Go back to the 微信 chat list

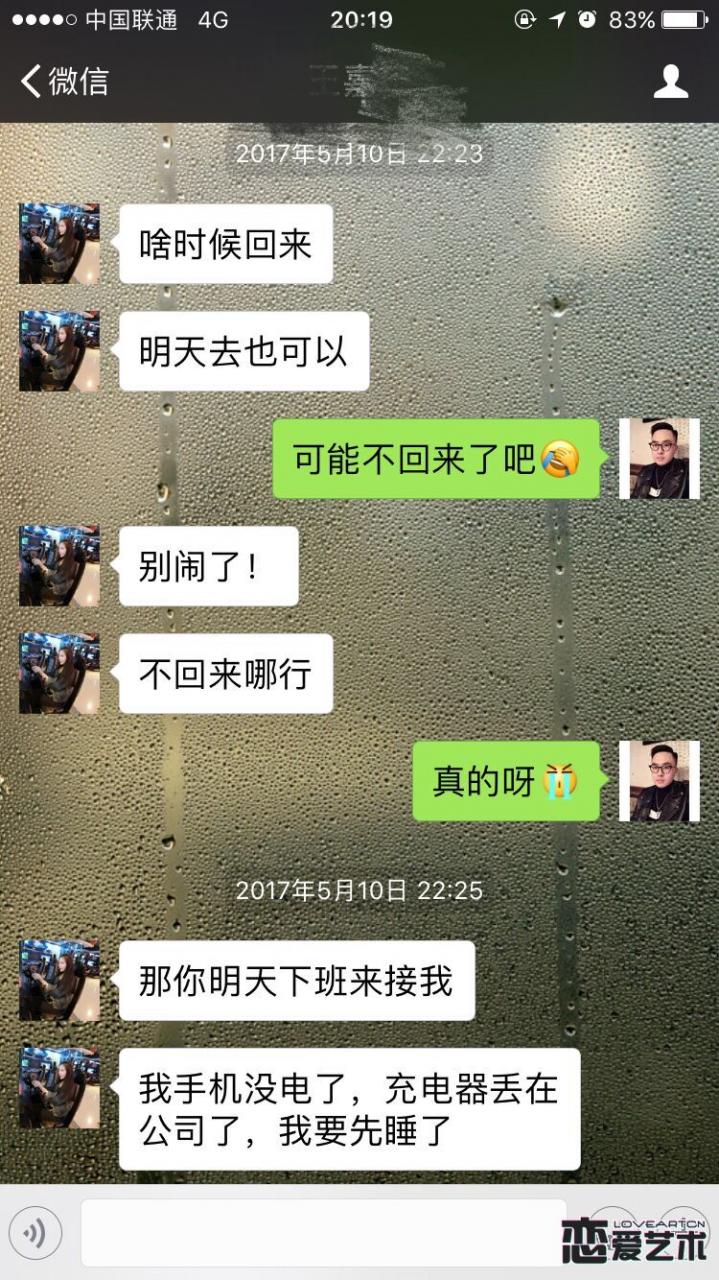tap(64, 81)
